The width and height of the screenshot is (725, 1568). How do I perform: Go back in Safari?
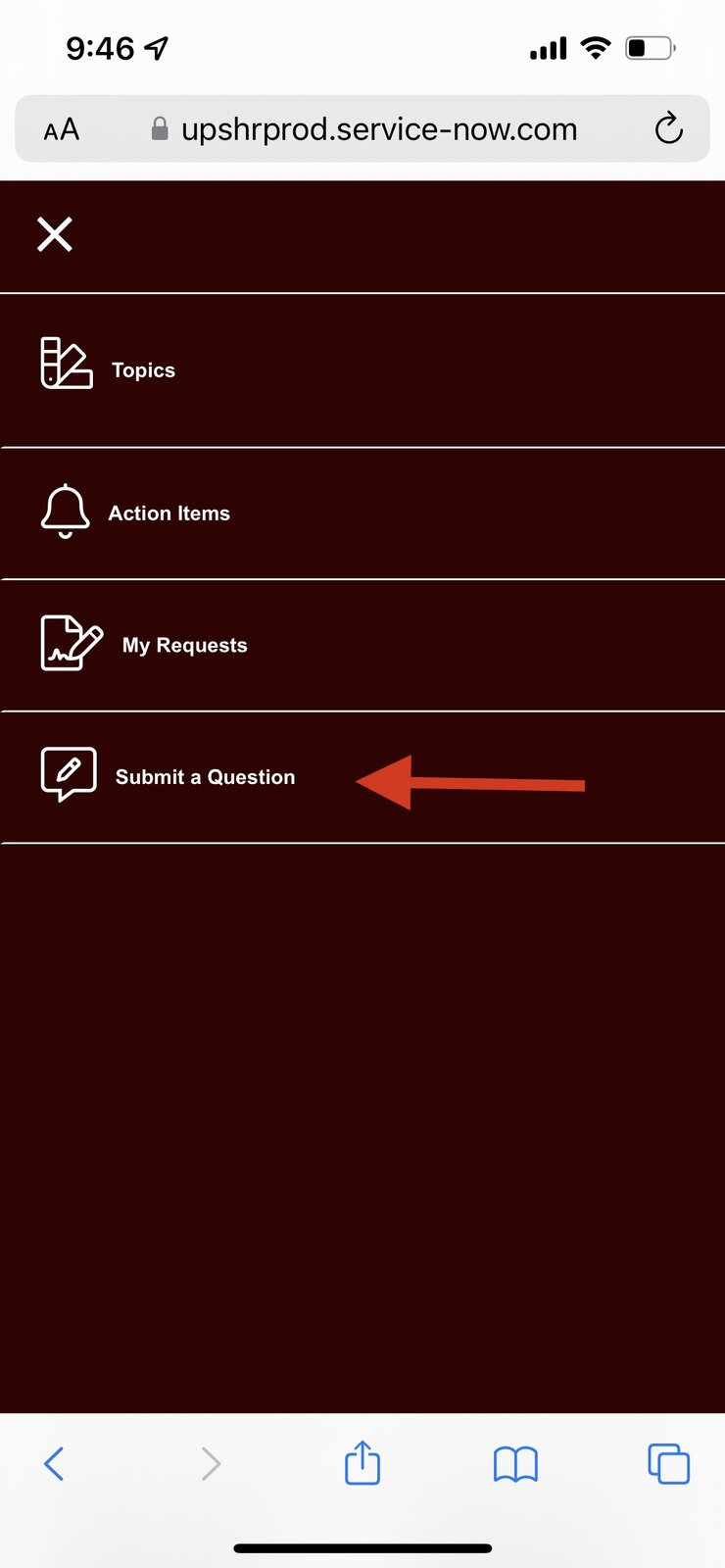(x=54, y=1464)
